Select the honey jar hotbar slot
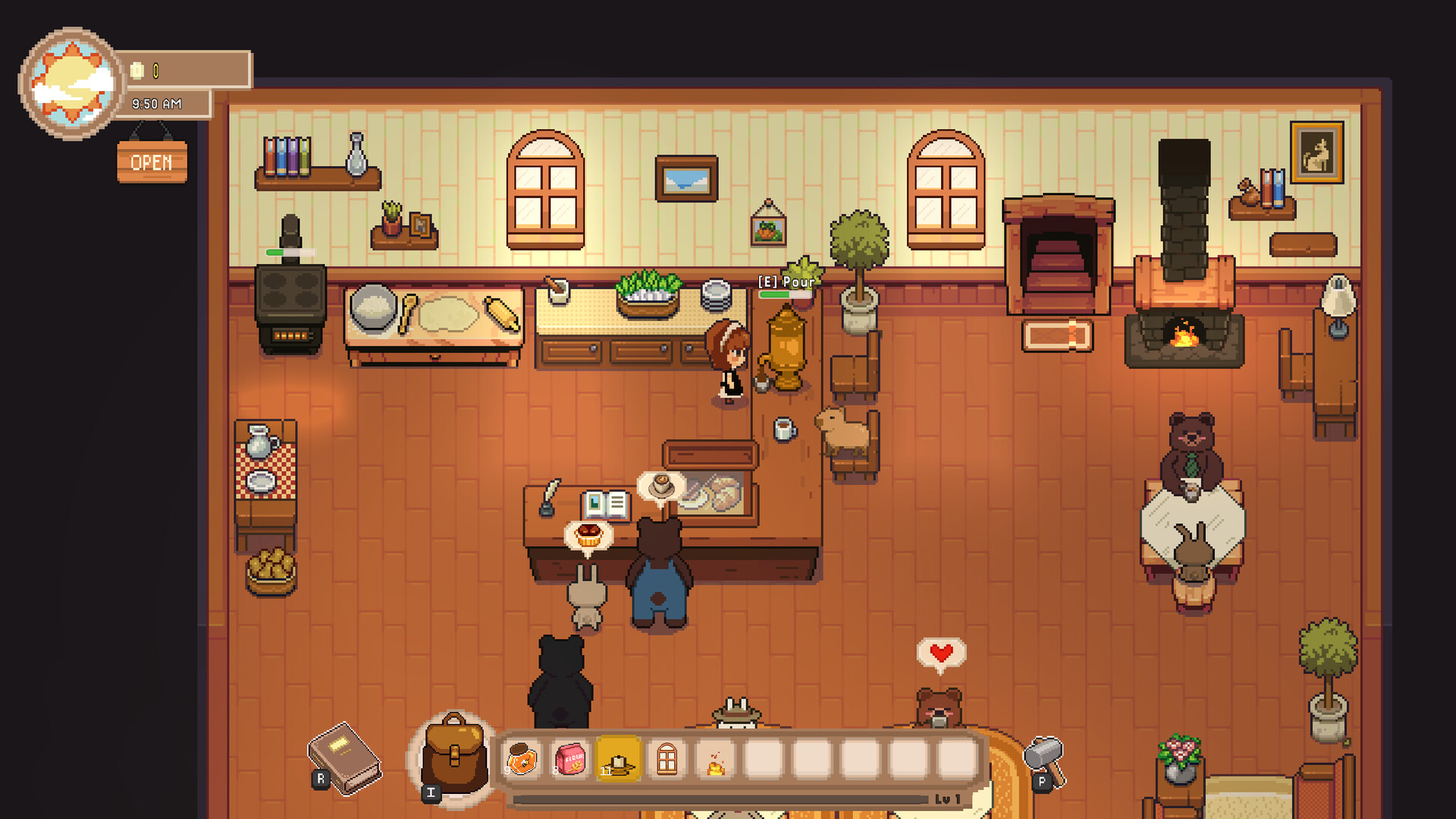Viewport: 1456px width, 819px height. click(x=522, y=759)
